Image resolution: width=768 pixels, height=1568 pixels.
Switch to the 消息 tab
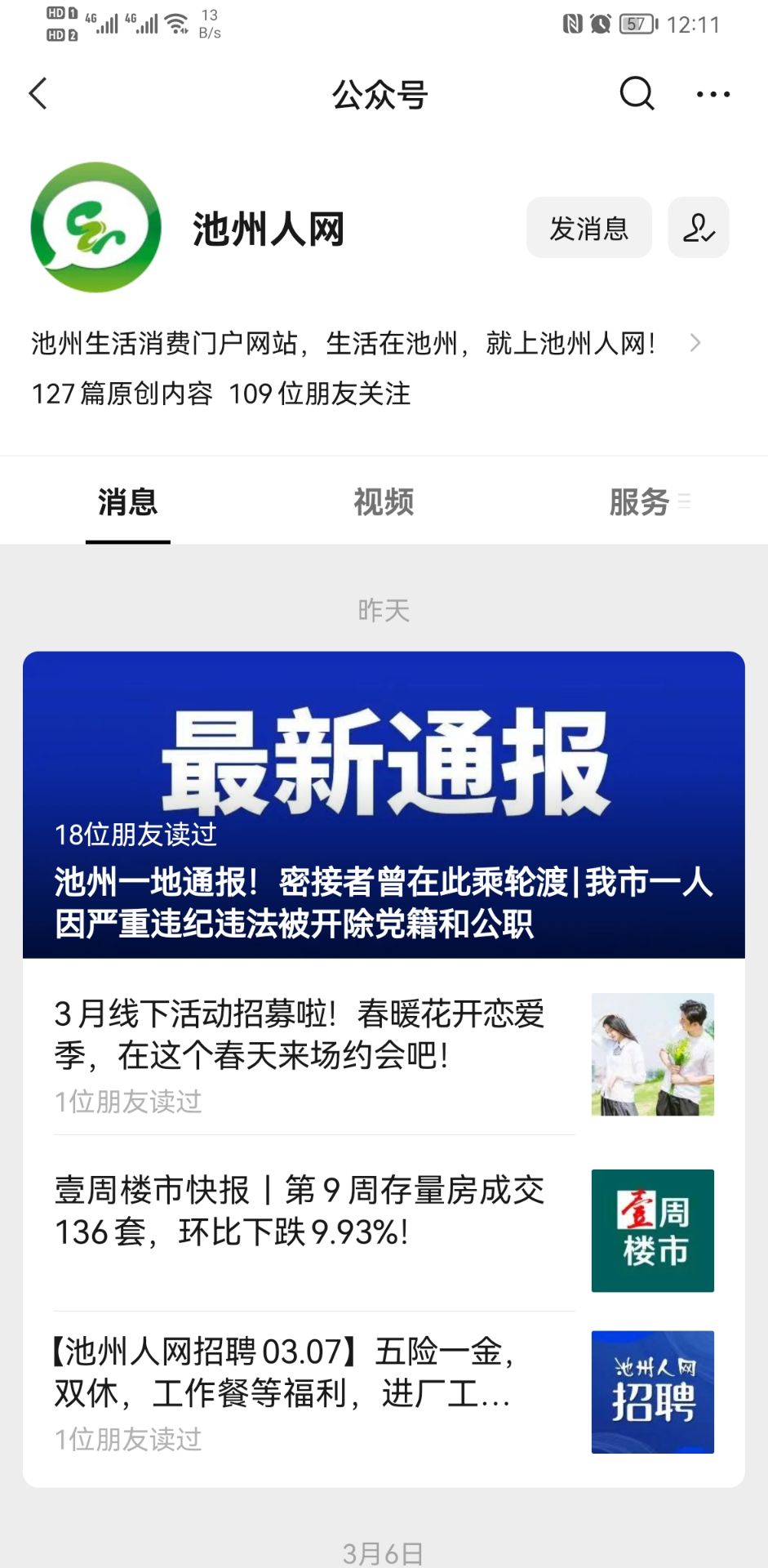[x=127, y=501]
